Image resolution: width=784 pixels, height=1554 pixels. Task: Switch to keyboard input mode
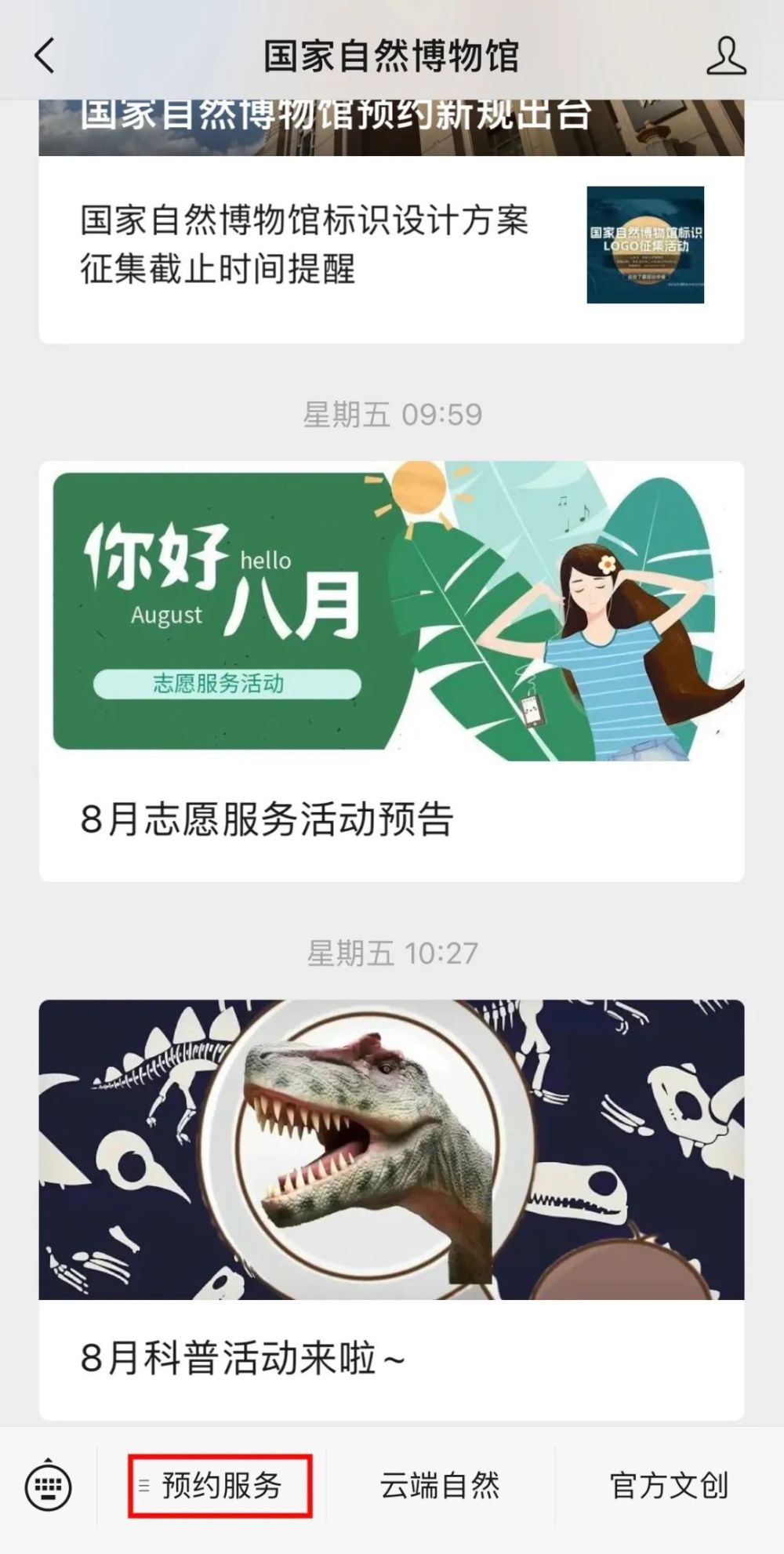coord(49,1486)
